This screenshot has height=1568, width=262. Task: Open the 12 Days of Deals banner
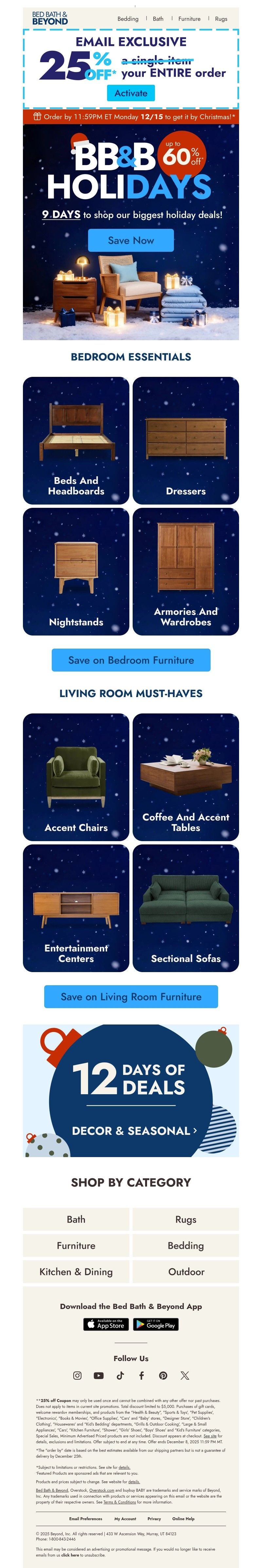point(131,1090)
